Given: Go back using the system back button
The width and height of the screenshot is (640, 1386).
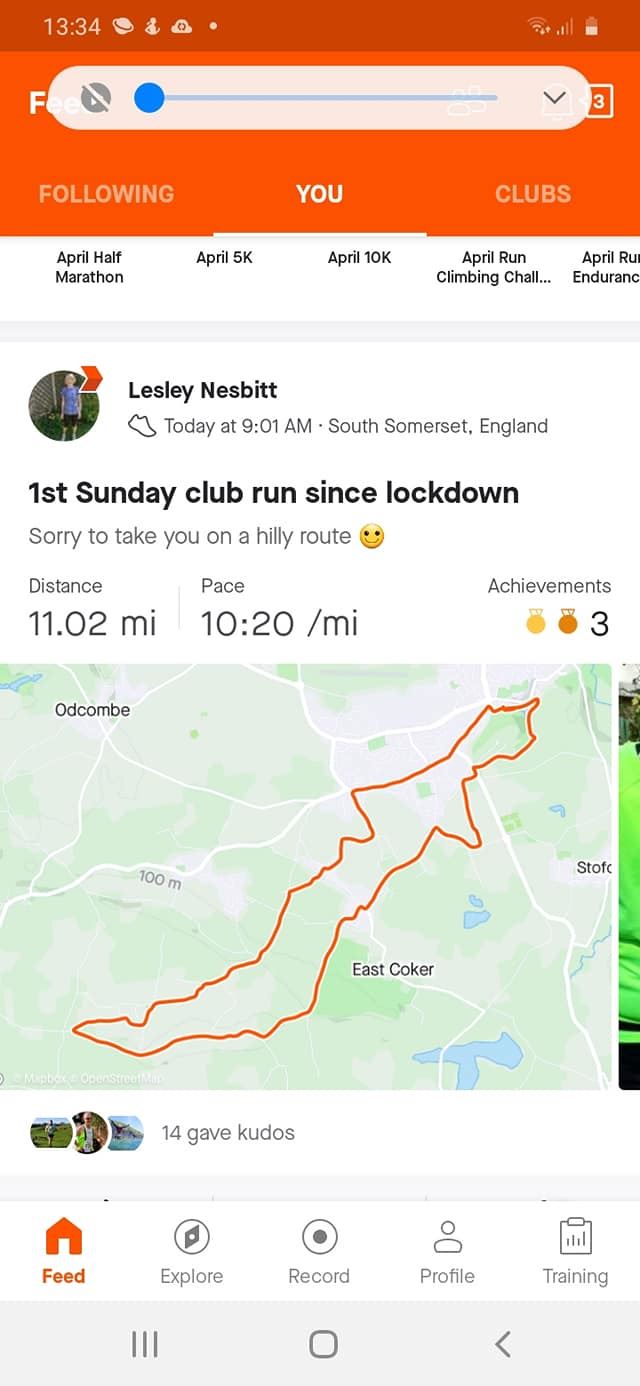Looking at the screenshot, I should (503, 1344).
